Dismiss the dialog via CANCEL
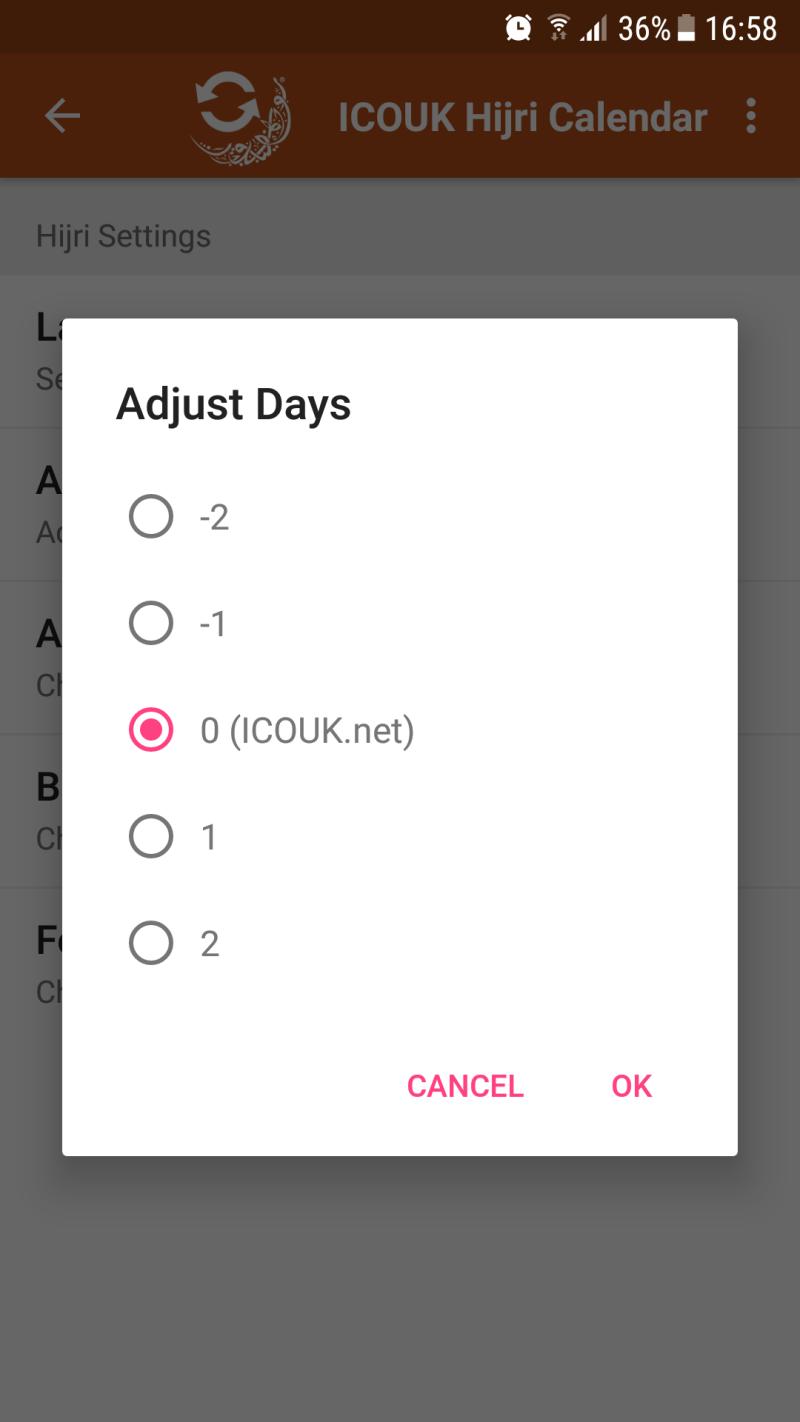The height and width of the screenshot is (1422, 800). point(464,1086)
